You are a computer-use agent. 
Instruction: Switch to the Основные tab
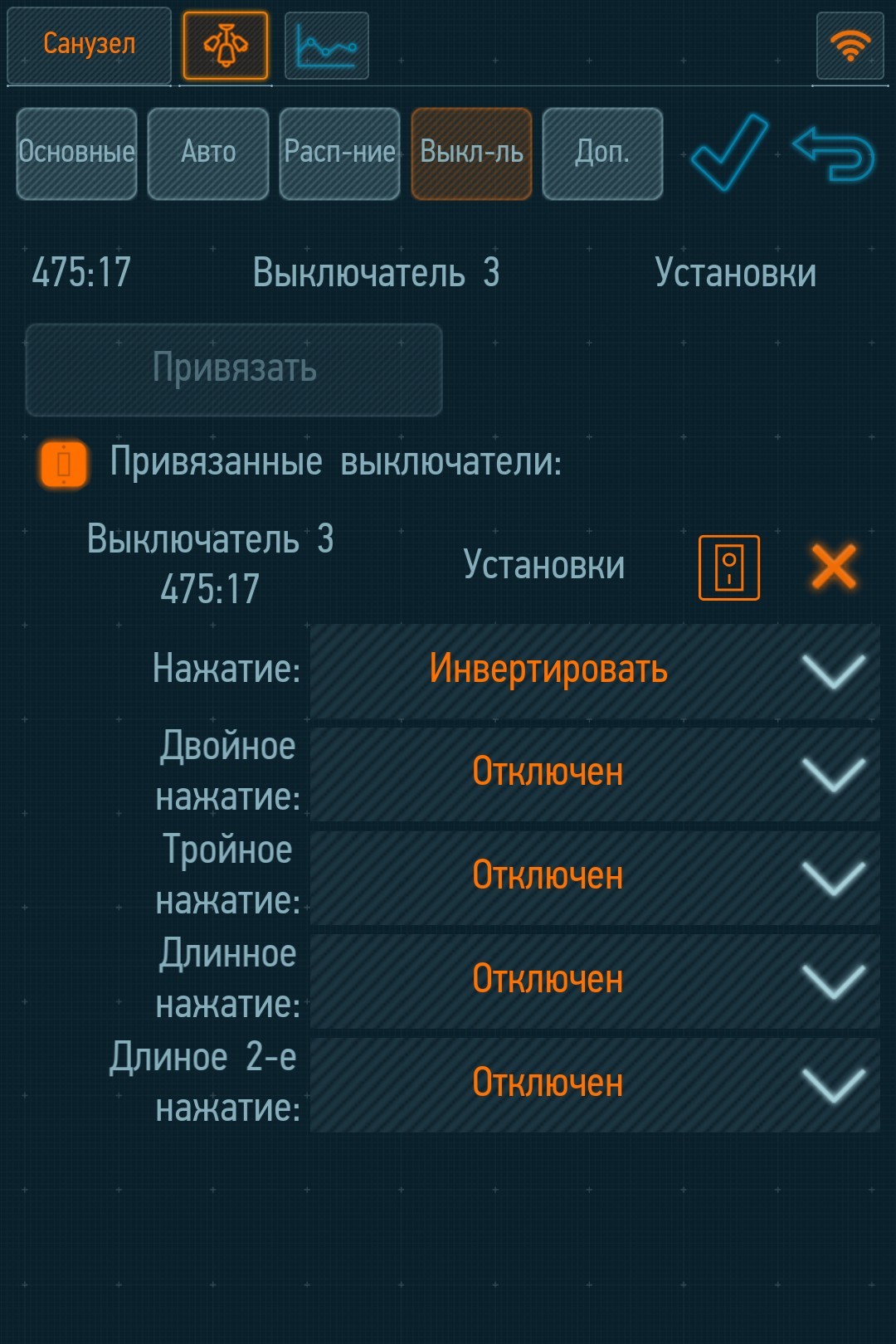[x=76, y=153]
